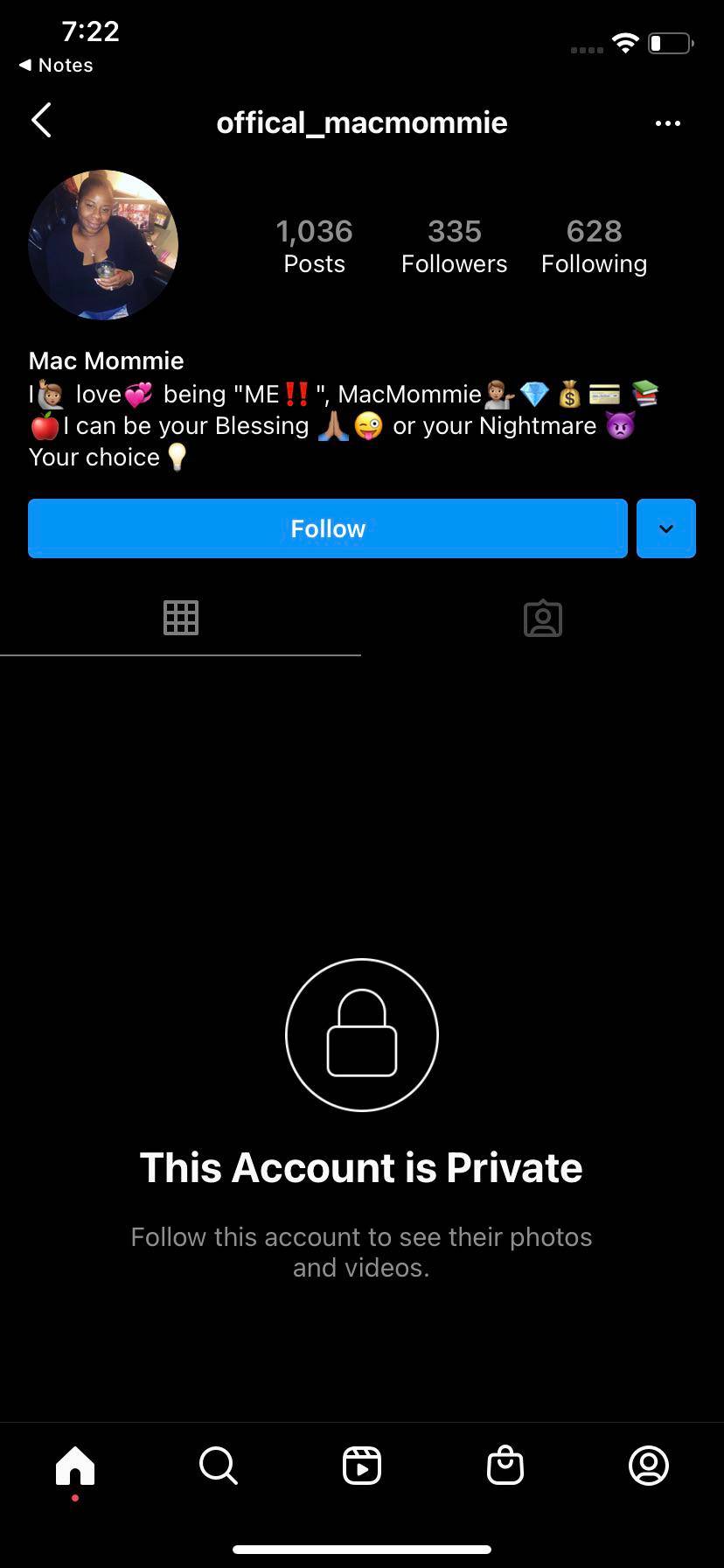Open the Reels tab
Viewport: 724px width, 1568px height.
pos(362,1465)
